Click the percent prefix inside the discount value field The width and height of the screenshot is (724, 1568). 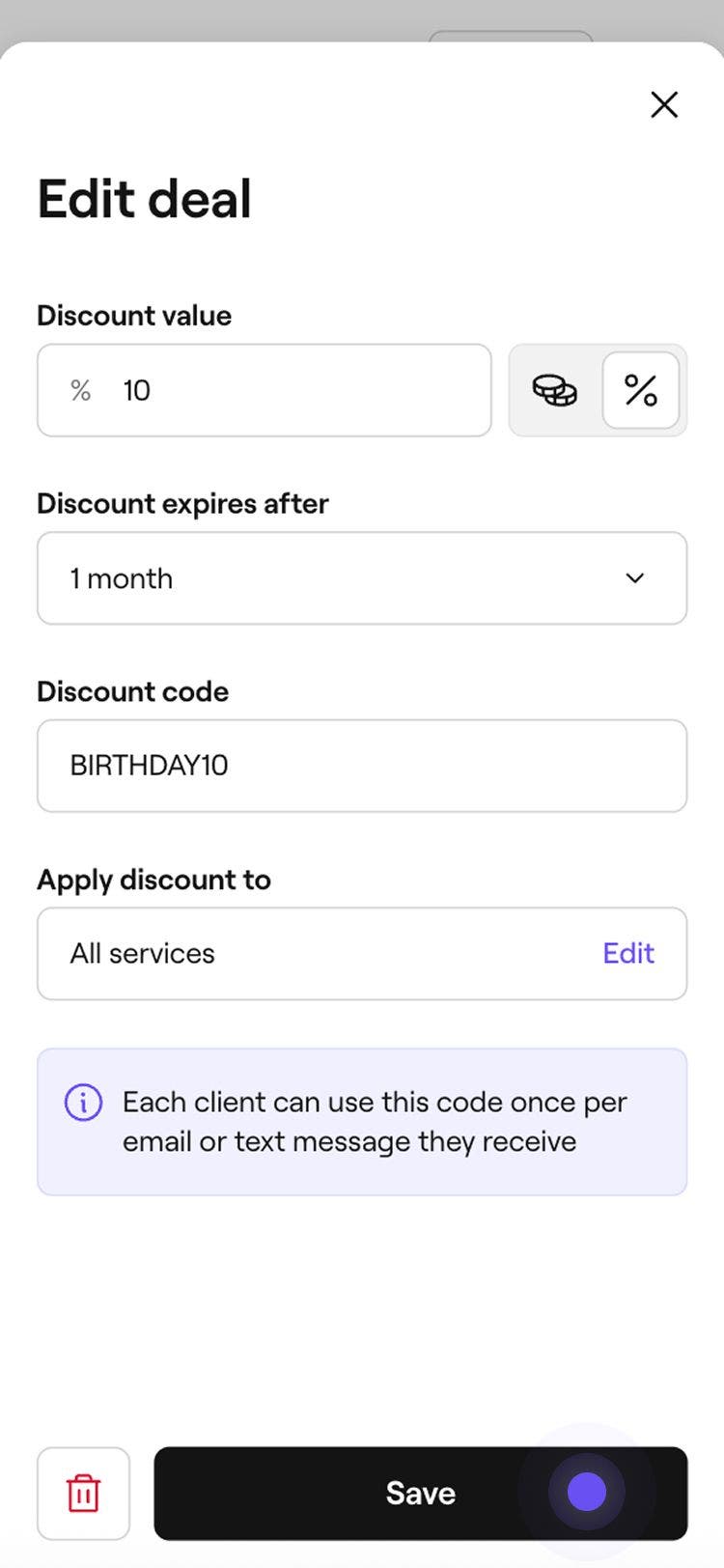click(x=80, y=390)
